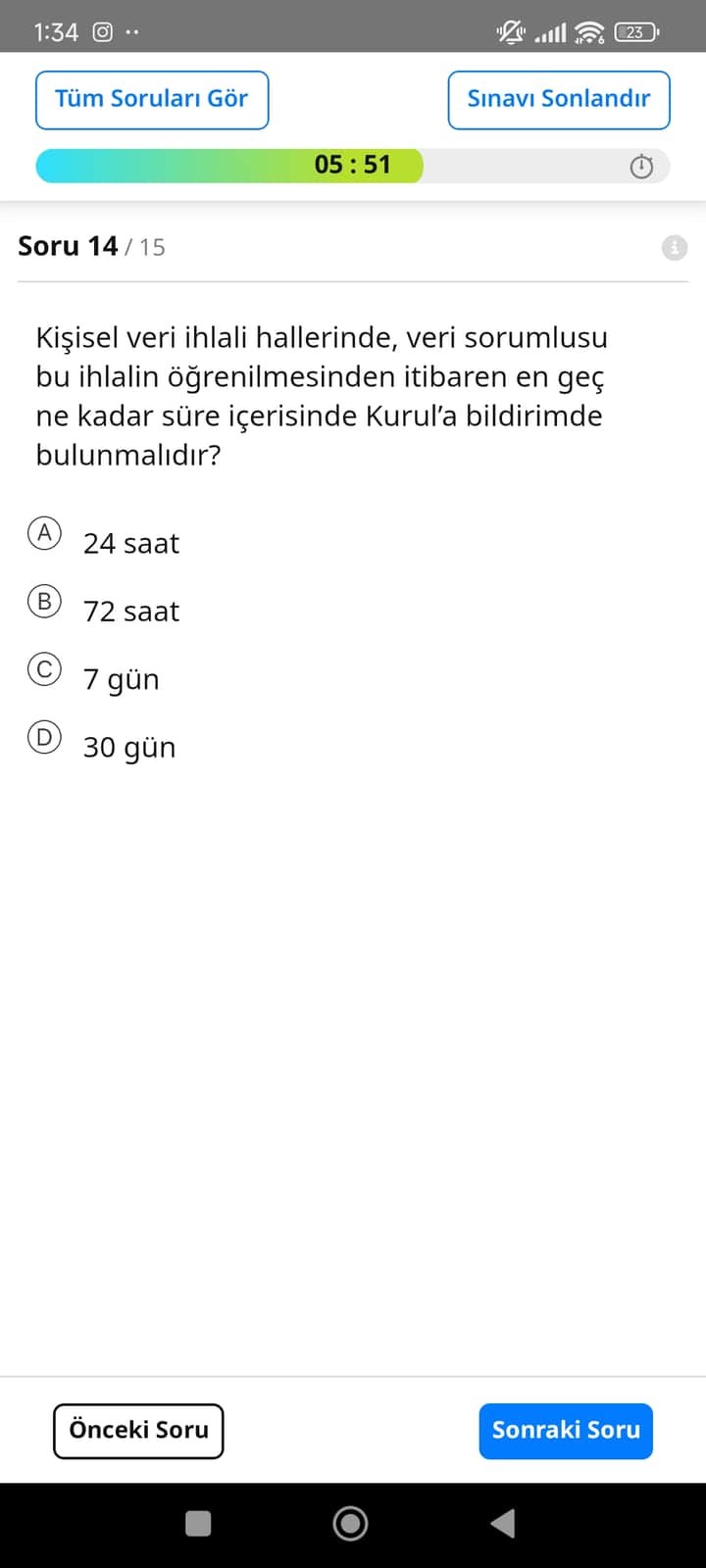The image size is (706, 1568).
Task: Go to the system home screen
Action: (351, 1523)
